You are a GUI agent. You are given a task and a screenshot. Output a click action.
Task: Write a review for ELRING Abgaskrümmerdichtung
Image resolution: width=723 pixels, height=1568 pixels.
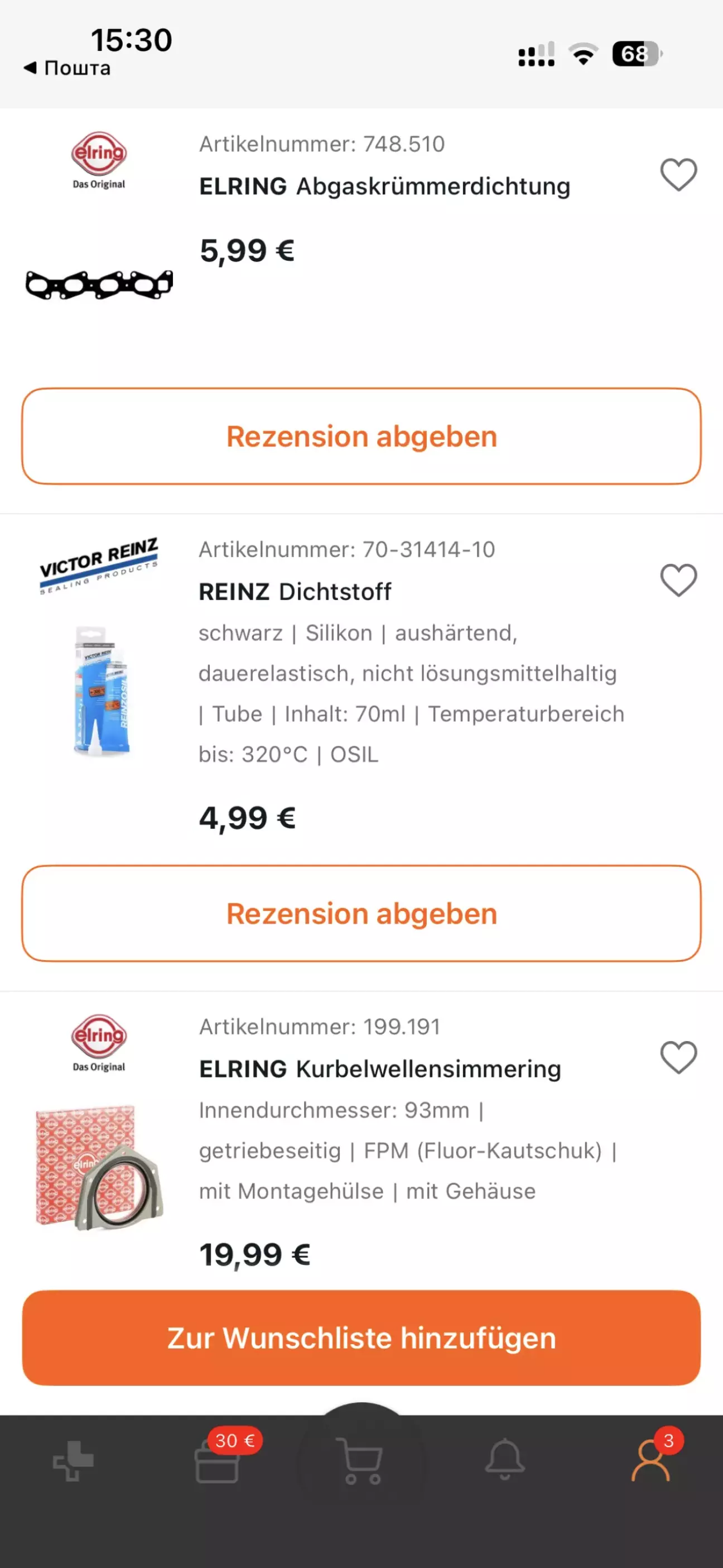tap(361, 437)
